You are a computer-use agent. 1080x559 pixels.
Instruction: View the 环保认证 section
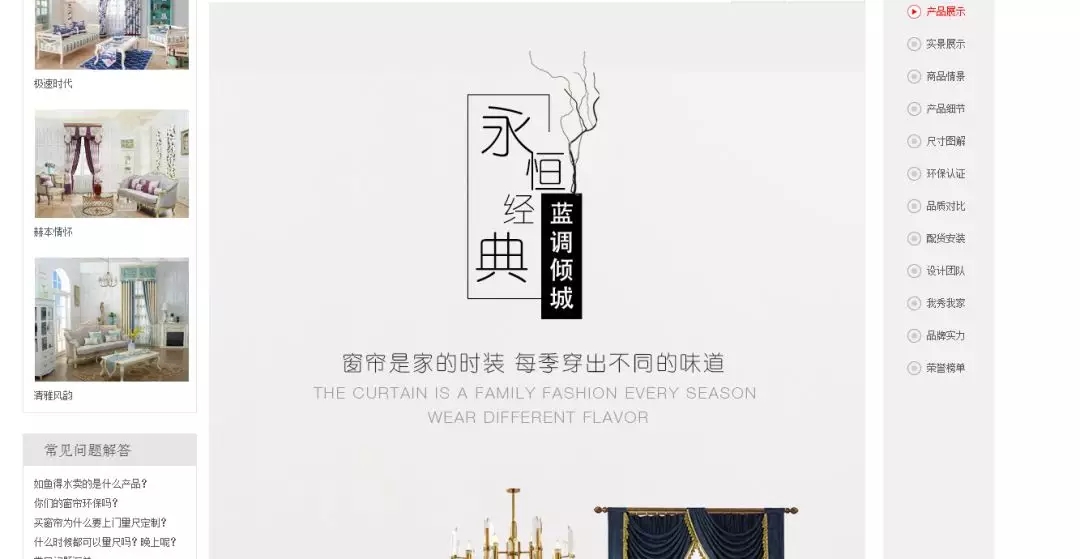point(944,174)
